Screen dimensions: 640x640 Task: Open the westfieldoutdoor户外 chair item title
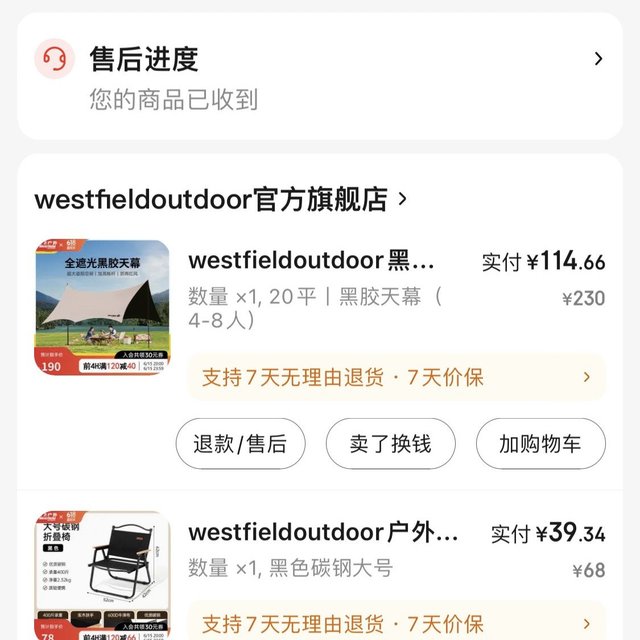[323, 532]
